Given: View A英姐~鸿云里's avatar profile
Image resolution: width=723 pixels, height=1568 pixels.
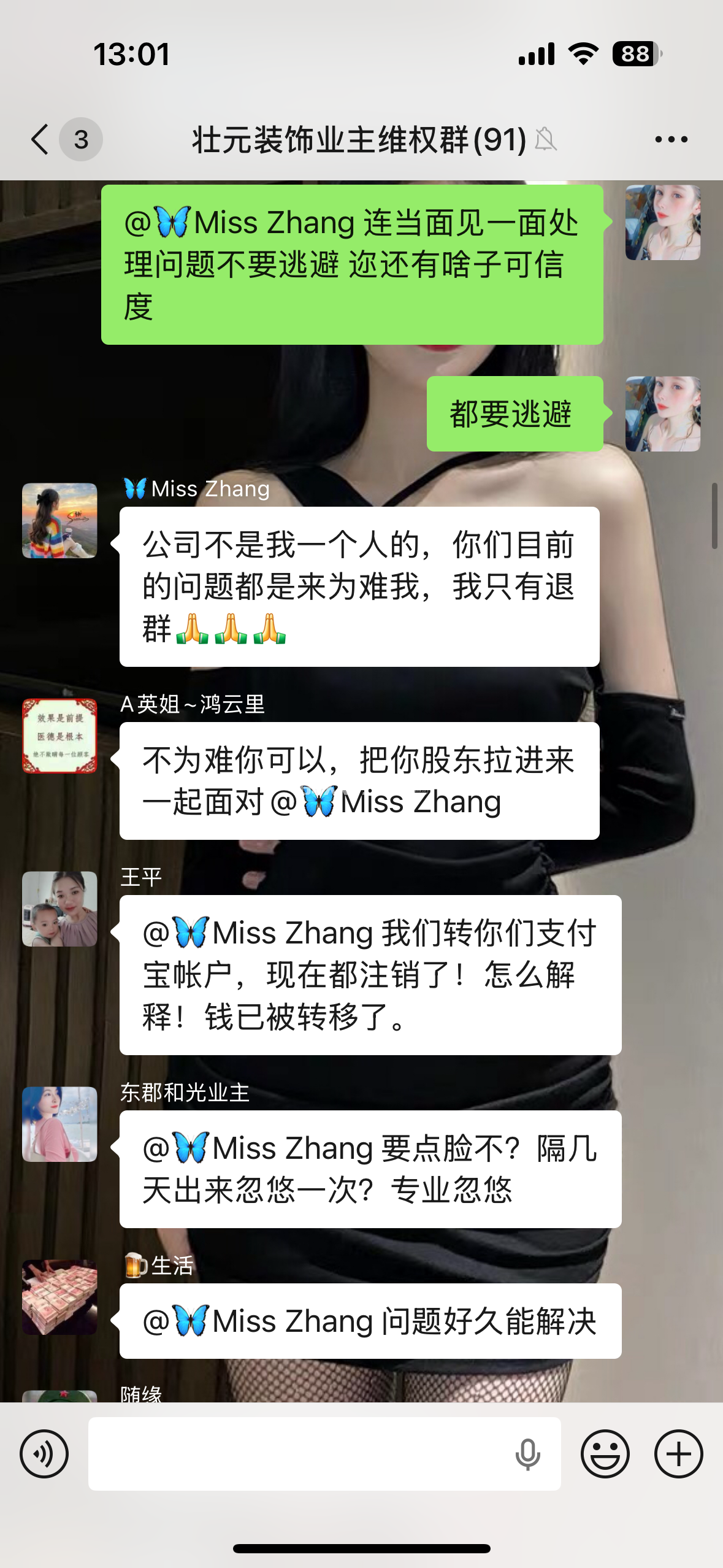Looking at the screenshot, I should click(59, 736).
